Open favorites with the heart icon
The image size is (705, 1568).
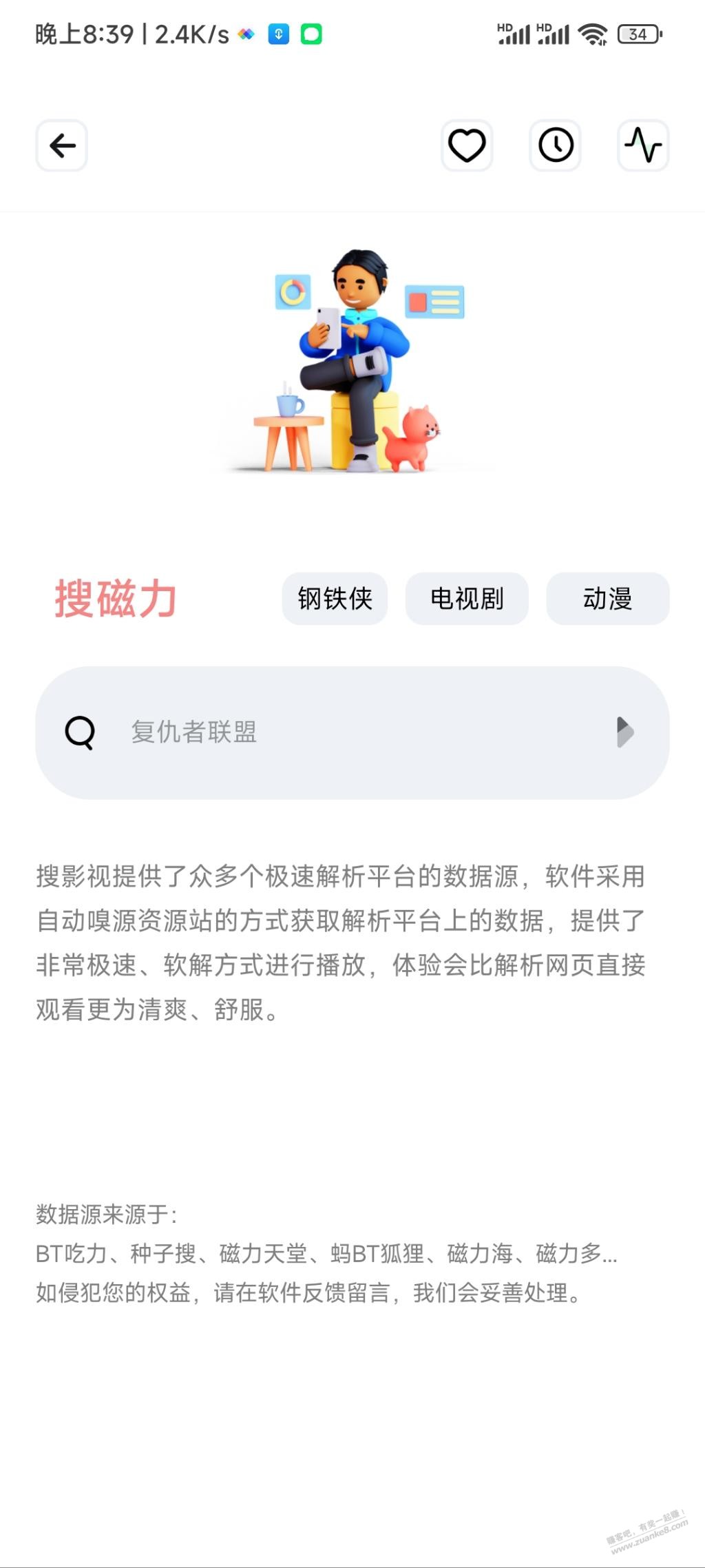(467, 145)
